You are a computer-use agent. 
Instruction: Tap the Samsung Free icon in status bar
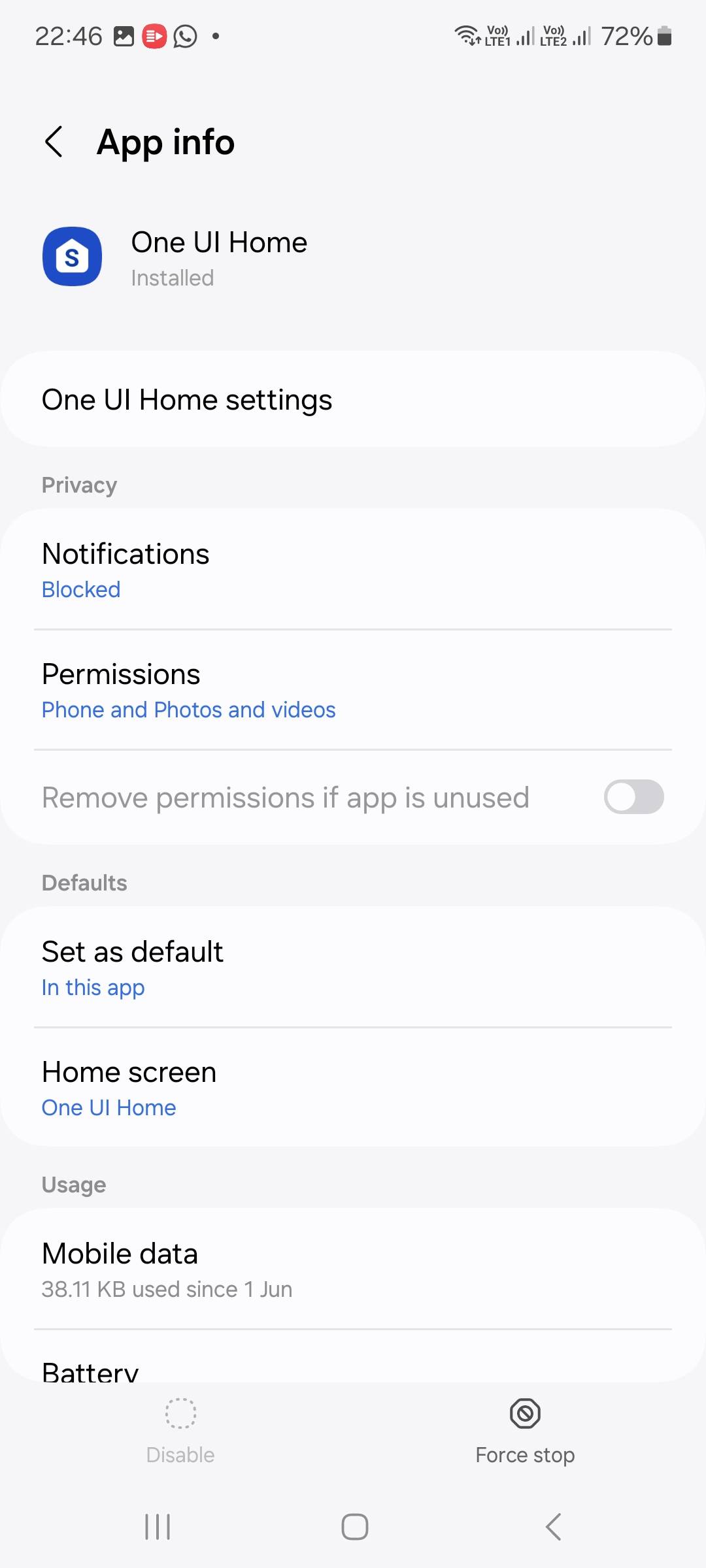click(x=155, y=36)
